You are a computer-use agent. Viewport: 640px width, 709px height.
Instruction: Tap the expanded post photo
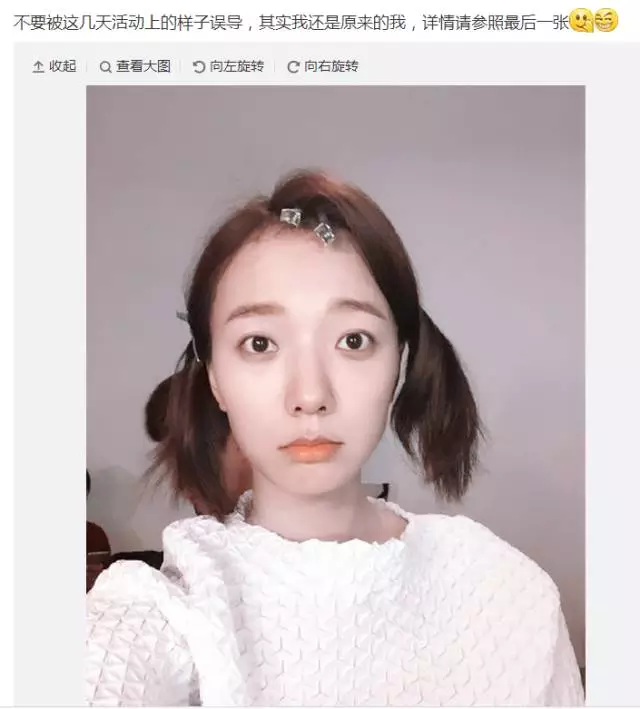335,395
